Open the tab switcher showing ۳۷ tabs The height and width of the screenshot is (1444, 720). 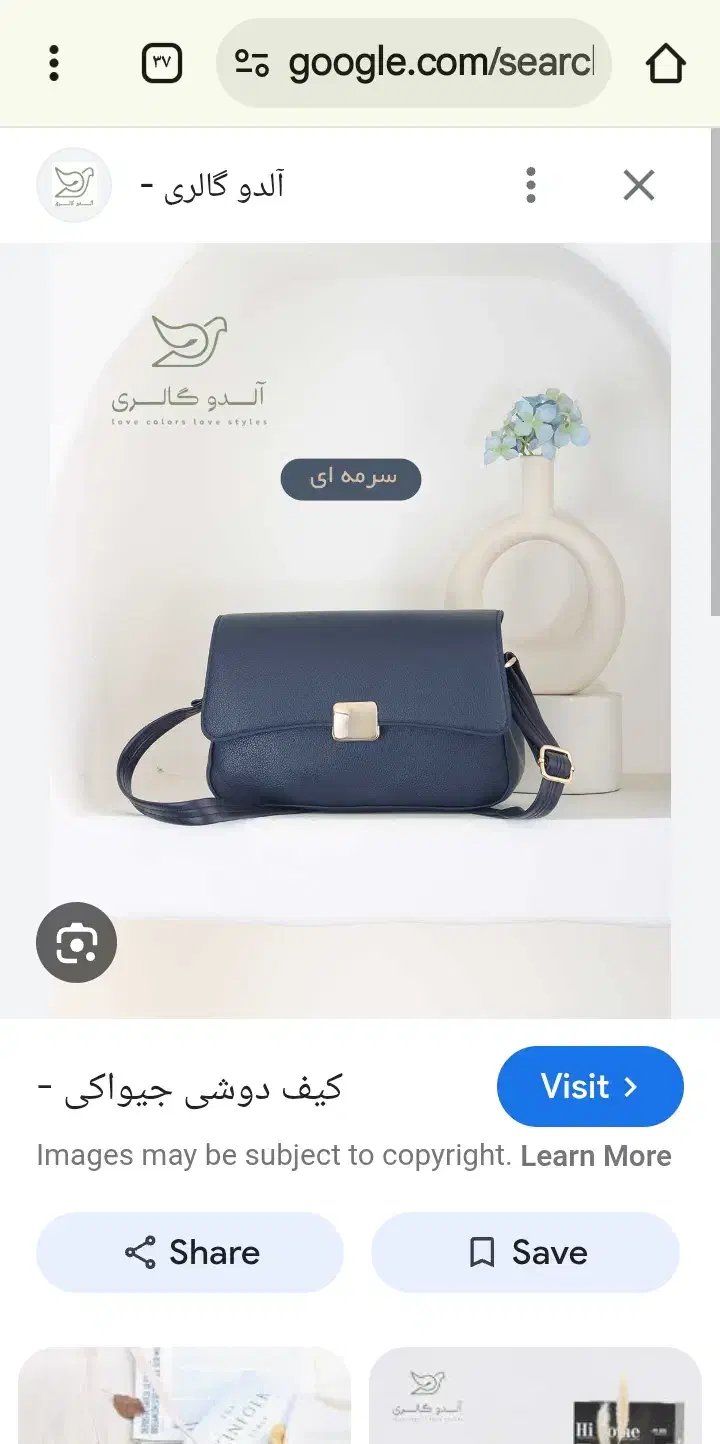click(162, 64)
